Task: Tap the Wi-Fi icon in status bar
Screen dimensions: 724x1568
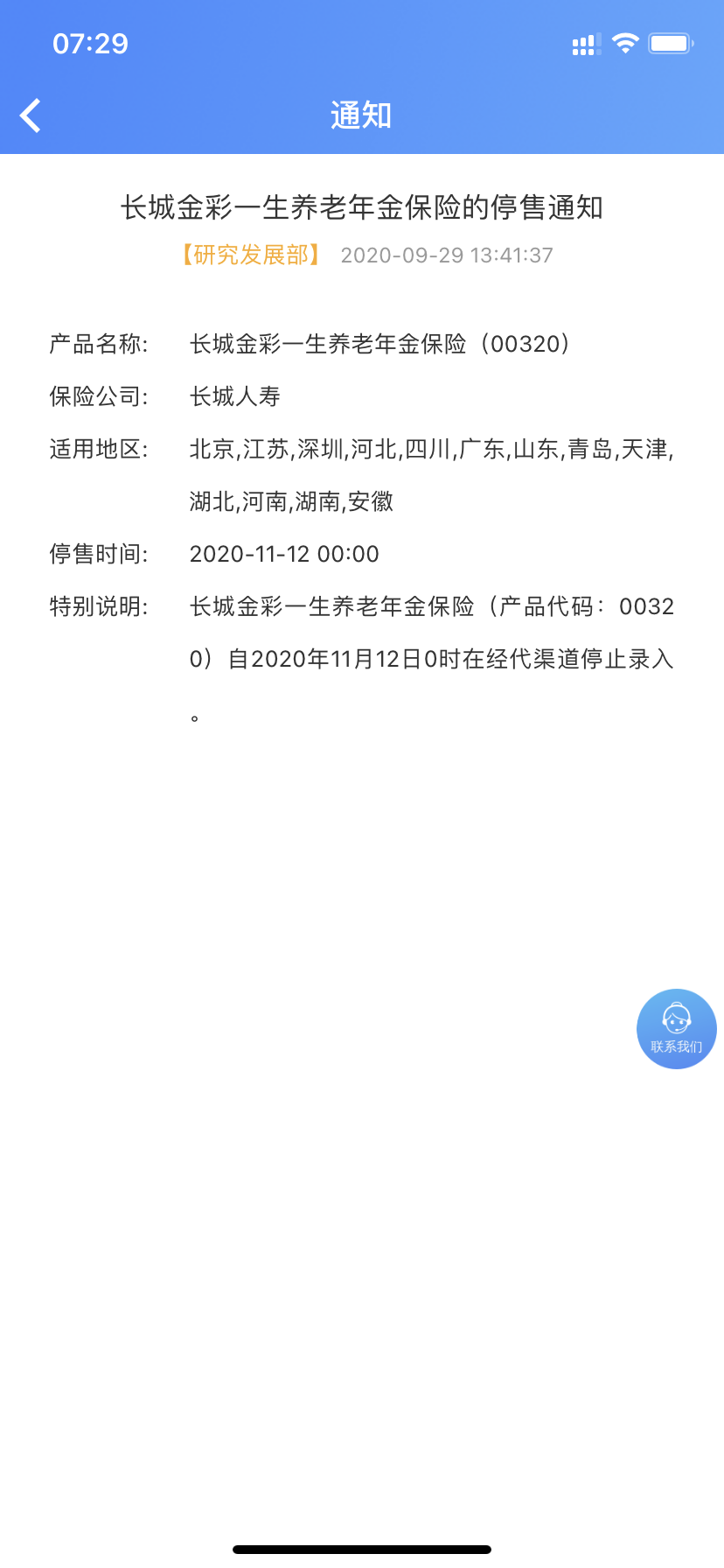Action: coord(624,43)
